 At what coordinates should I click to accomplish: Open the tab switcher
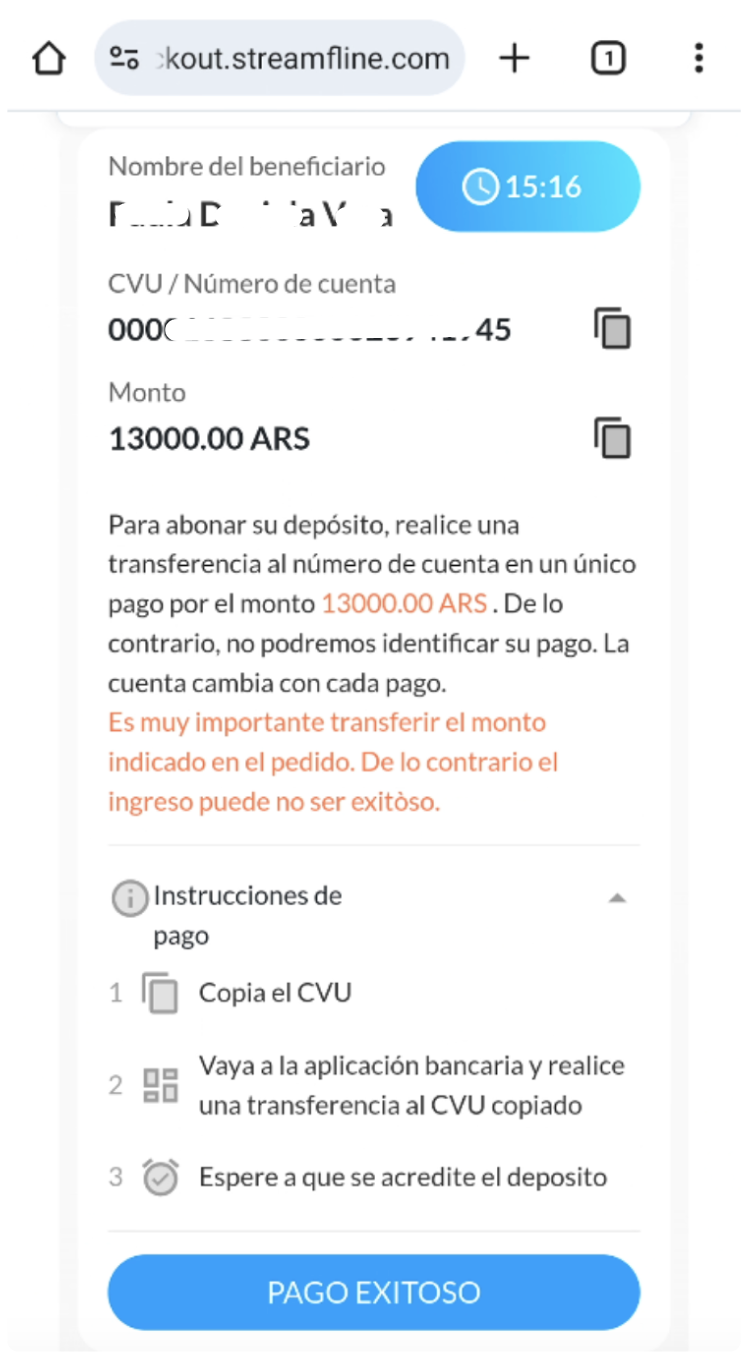click(608, 59)
